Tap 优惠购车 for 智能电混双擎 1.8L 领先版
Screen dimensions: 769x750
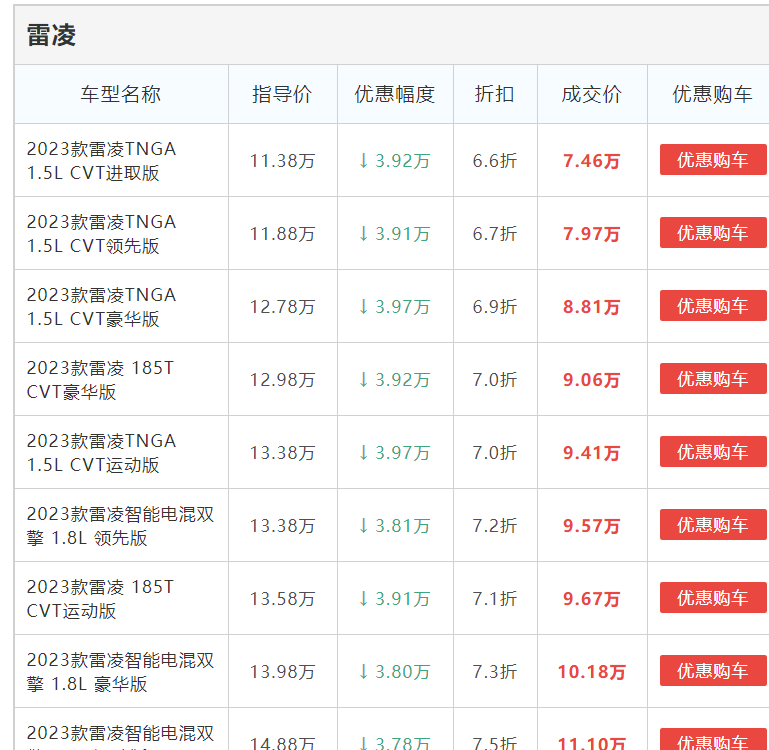click(712, 525)
